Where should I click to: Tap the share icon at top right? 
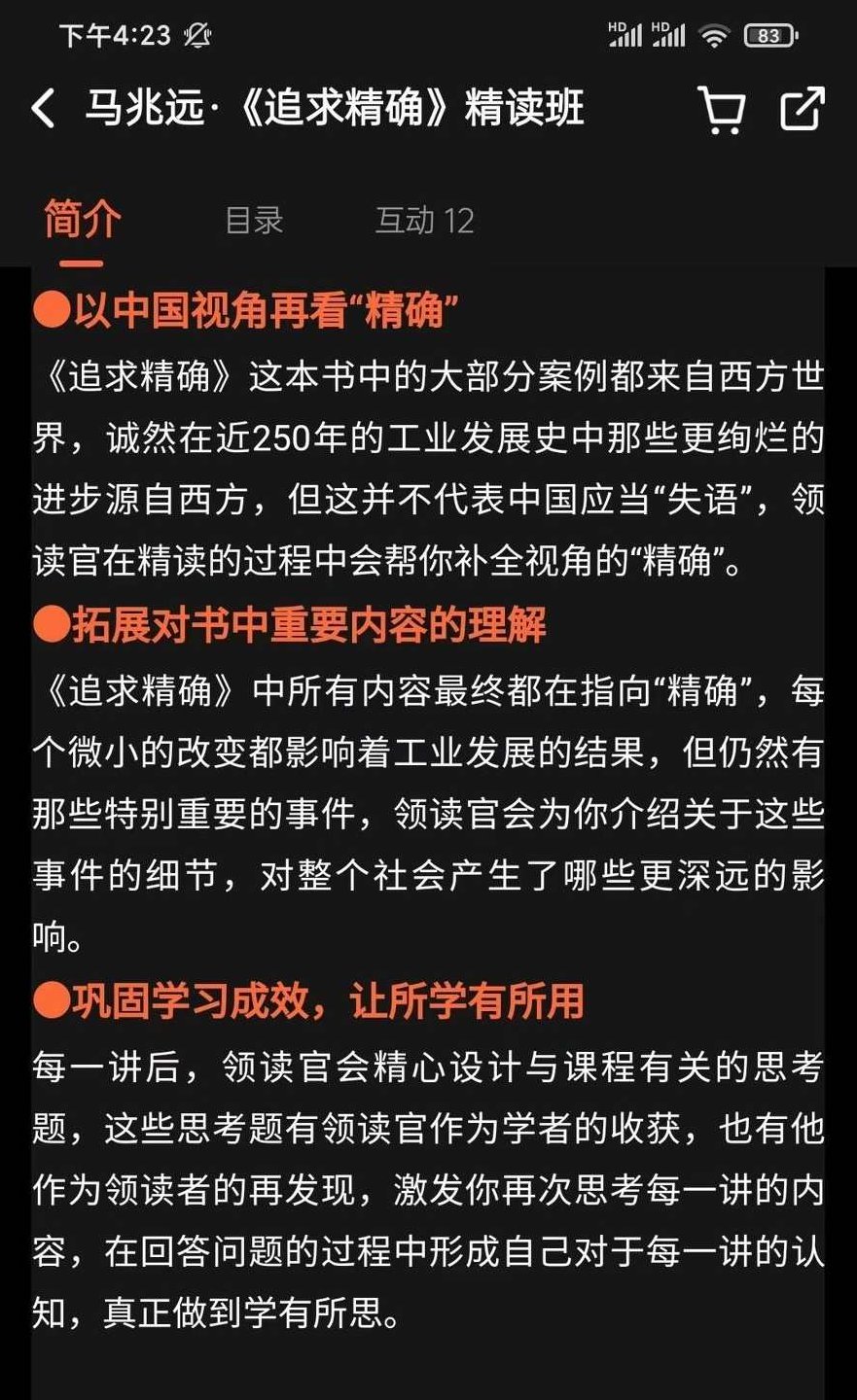point(801,112)
